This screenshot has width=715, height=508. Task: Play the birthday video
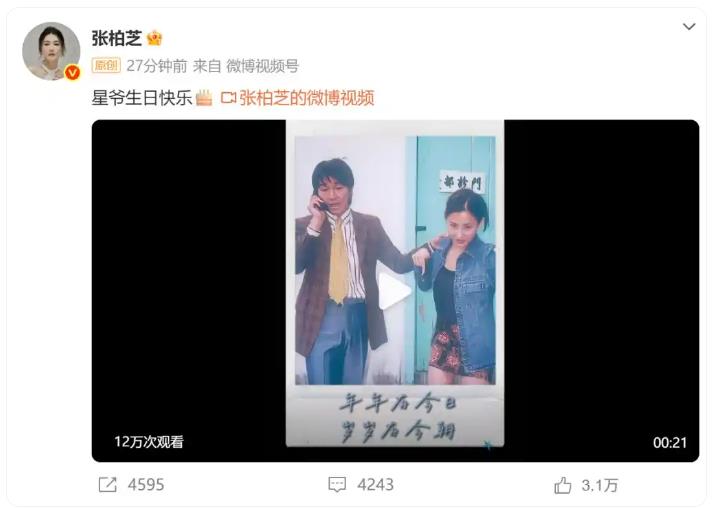[x=394, y=291]
